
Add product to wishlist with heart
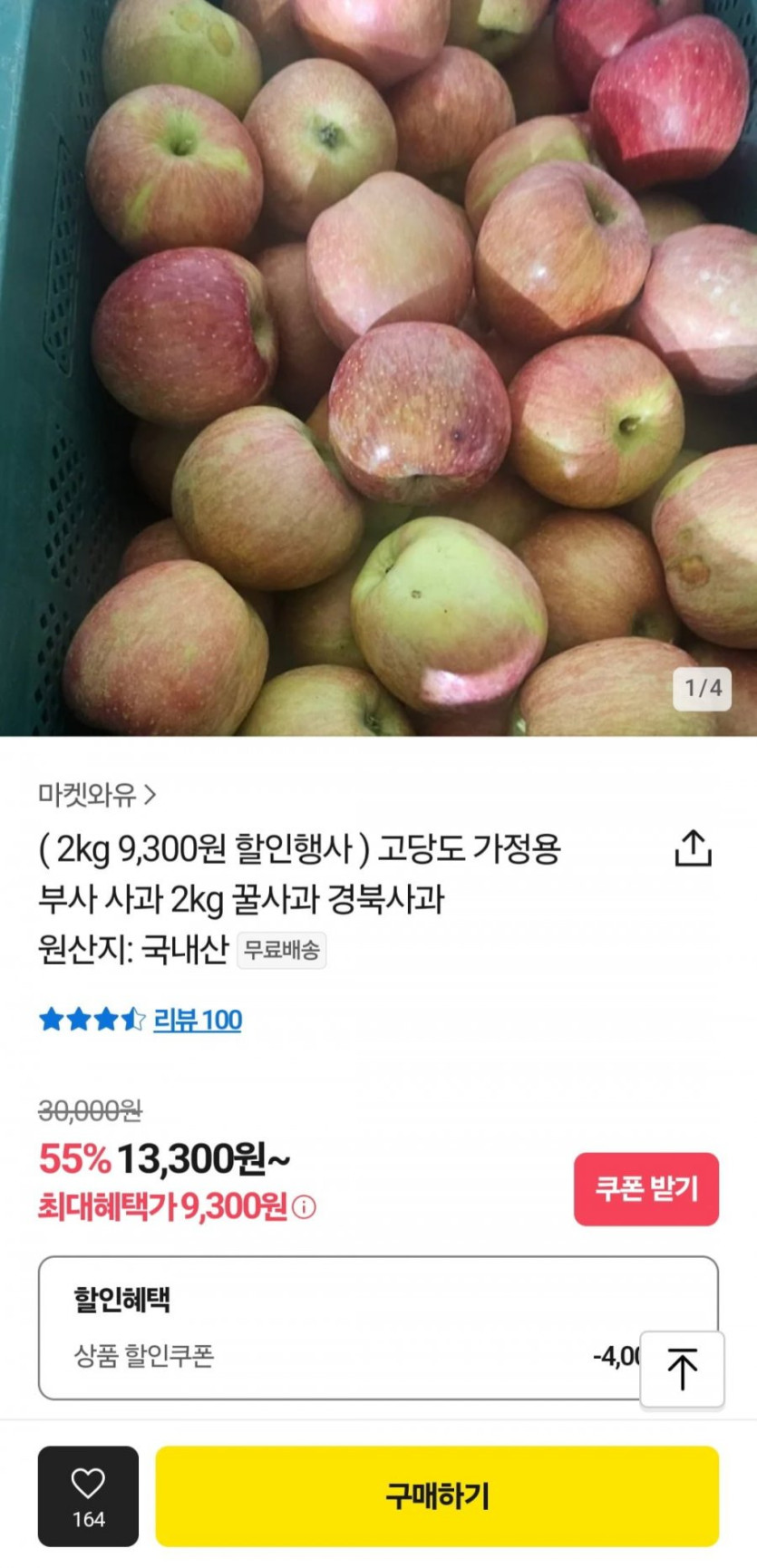88,1495
